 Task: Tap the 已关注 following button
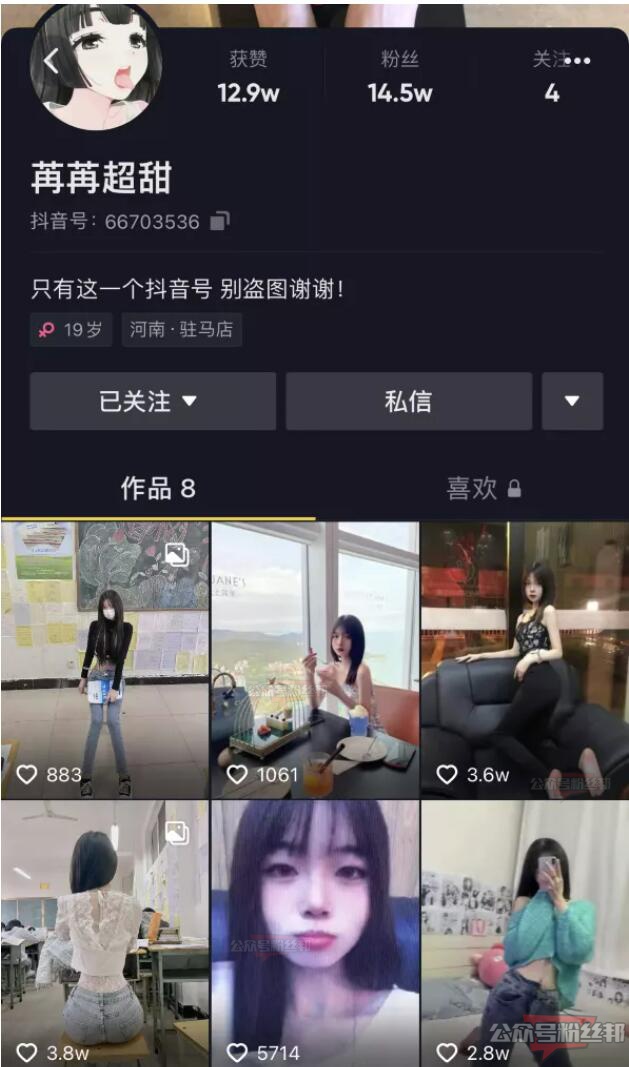click(152, 401)
